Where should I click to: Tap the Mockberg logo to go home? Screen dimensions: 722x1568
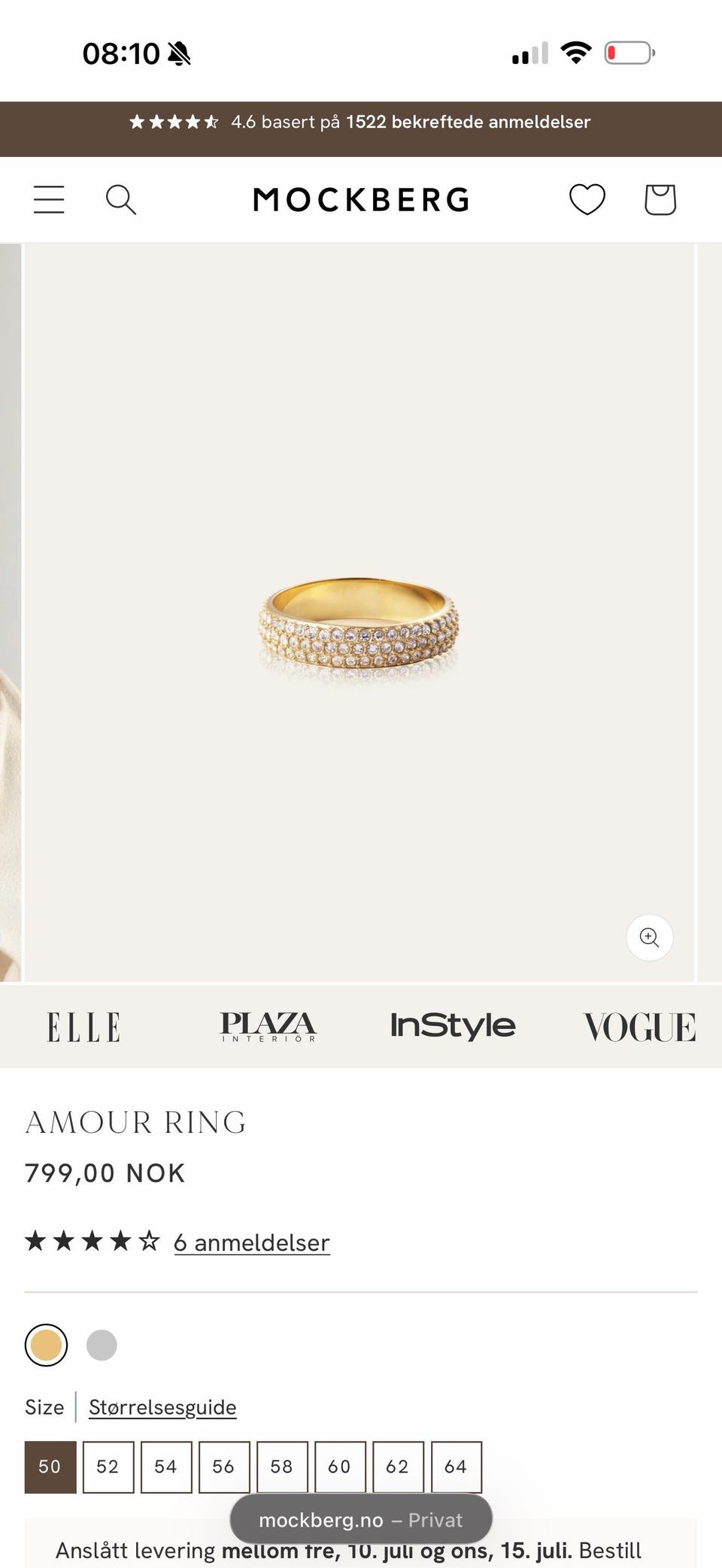click(361, 200)
